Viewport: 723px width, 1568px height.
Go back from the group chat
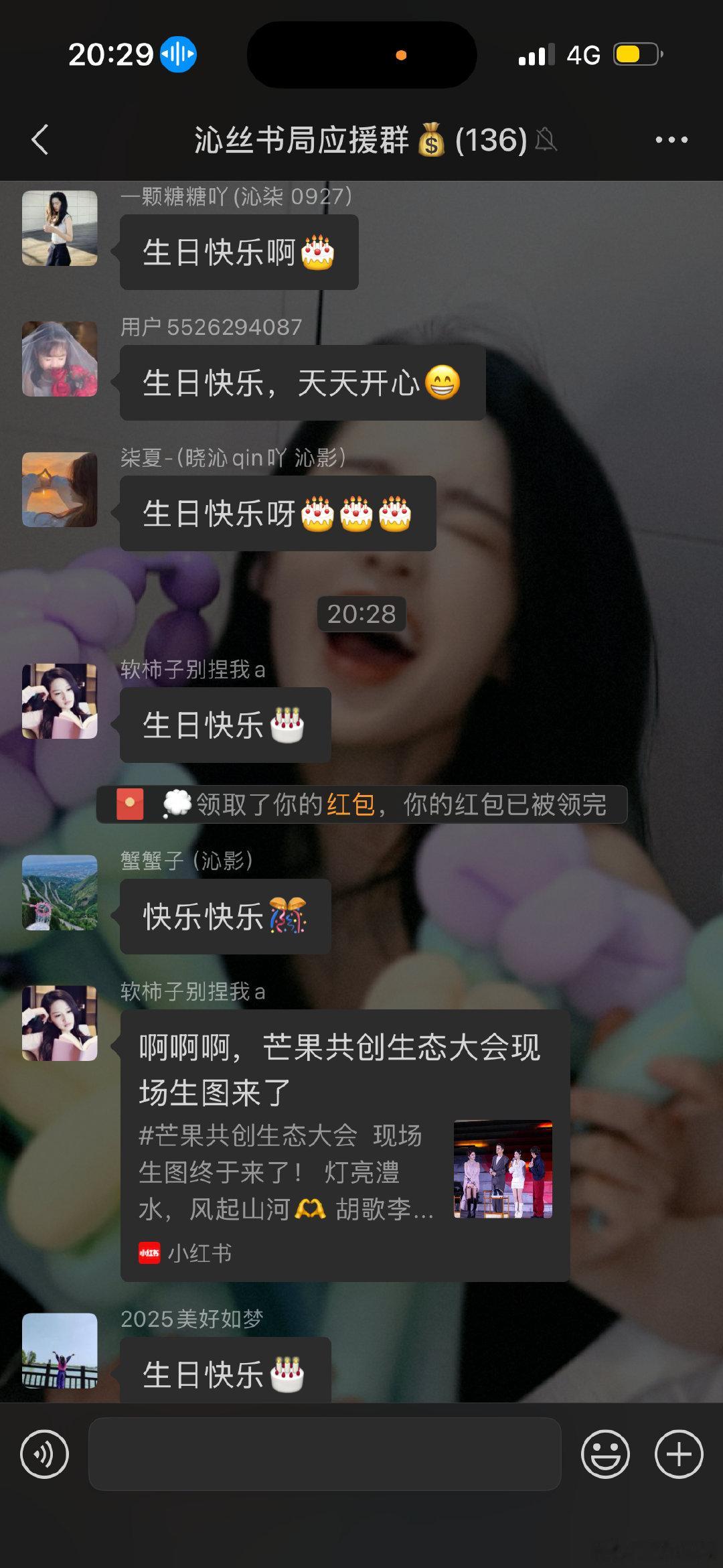click(40, 140)
